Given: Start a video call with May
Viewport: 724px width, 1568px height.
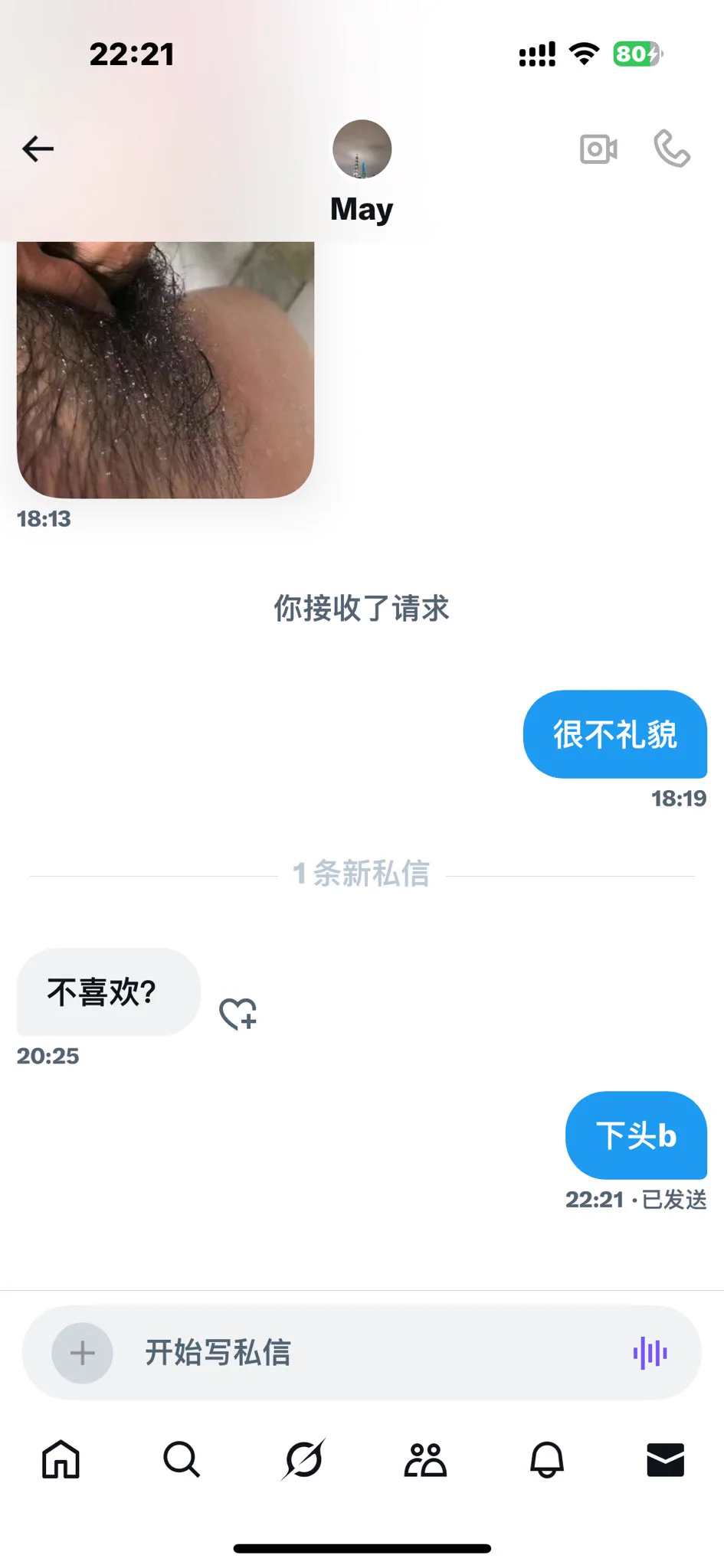Looking at the screenshot, I should pos(598,149).
